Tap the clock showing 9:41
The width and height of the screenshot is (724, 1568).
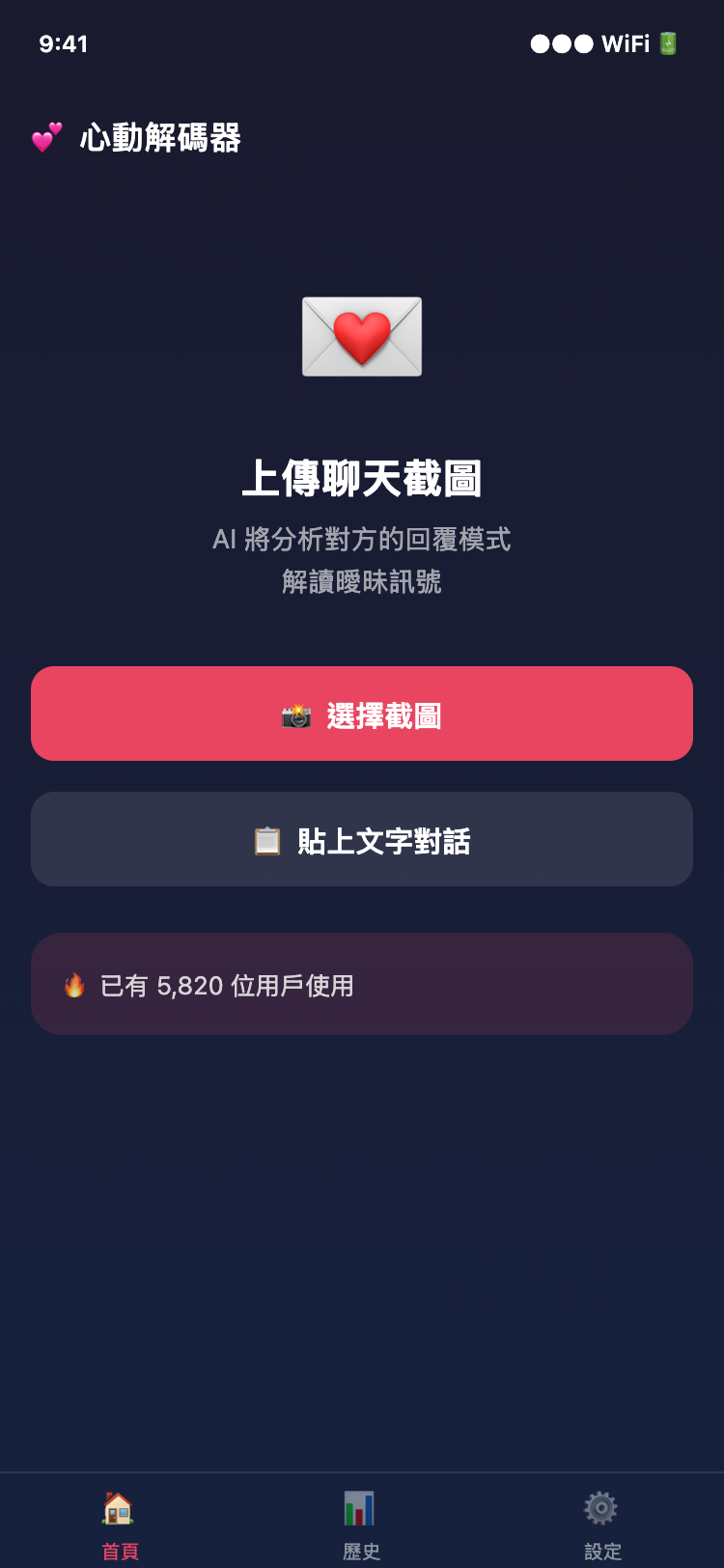[64, 43]
